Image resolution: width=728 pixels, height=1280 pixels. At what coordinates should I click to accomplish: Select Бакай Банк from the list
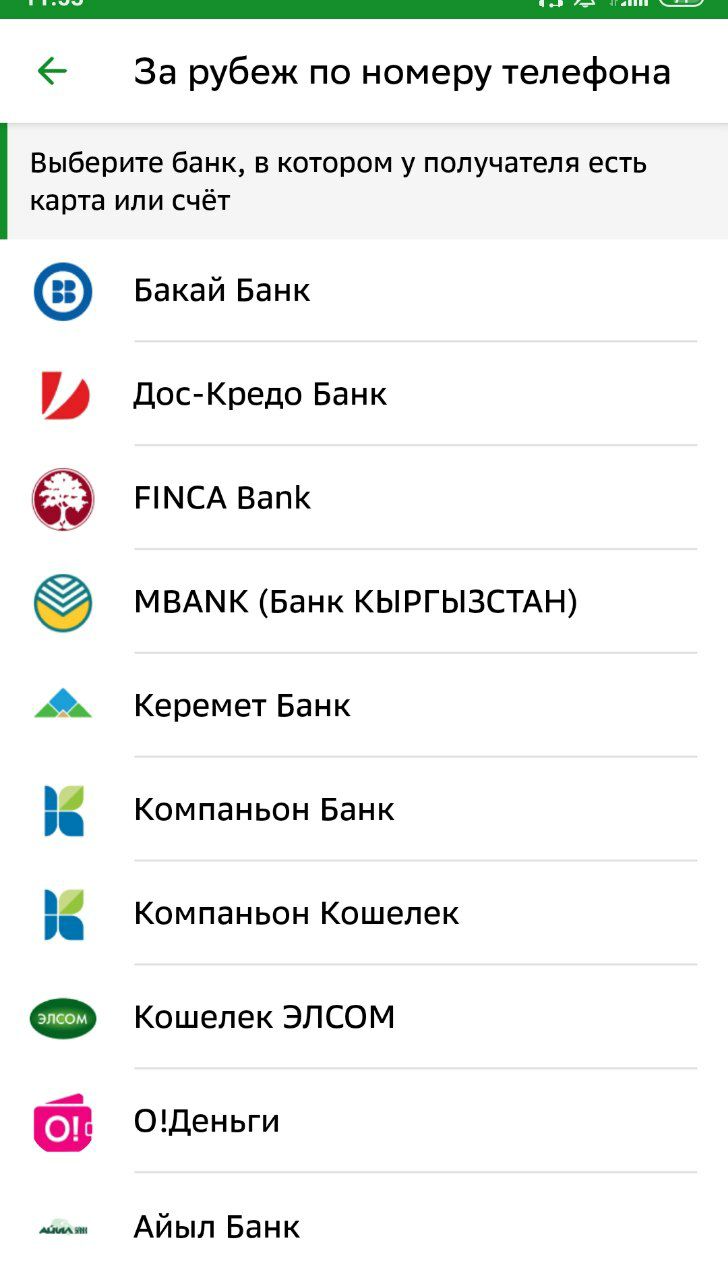coord(364,290)
